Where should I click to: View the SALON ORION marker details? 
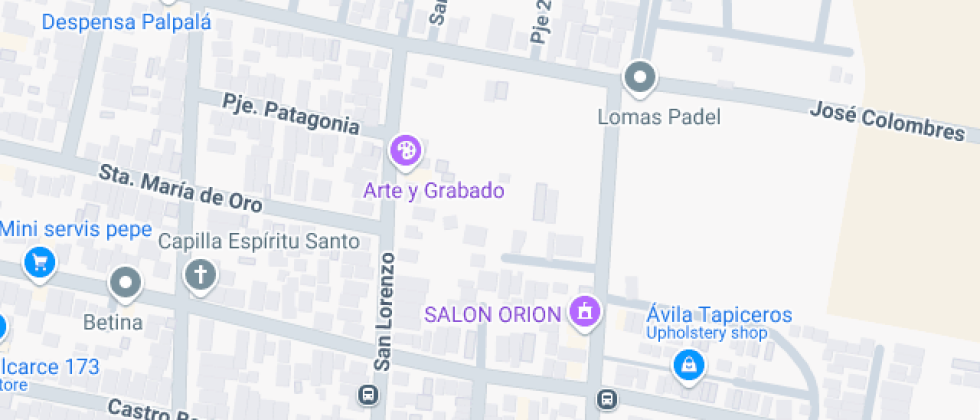[x=583, y=312]
